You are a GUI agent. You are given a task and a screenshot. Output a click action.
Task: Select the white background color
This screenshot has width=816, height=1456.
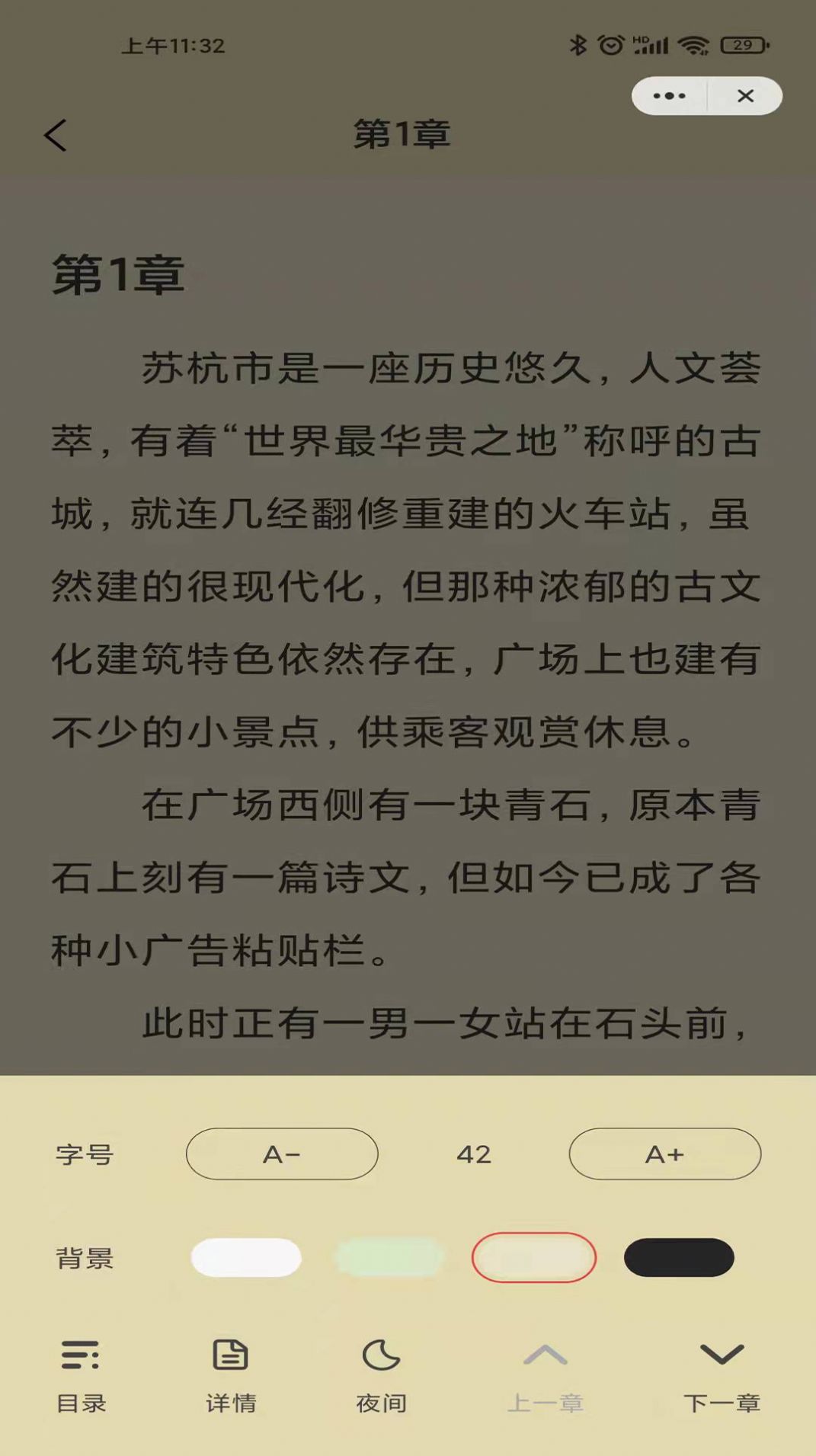246,1257
